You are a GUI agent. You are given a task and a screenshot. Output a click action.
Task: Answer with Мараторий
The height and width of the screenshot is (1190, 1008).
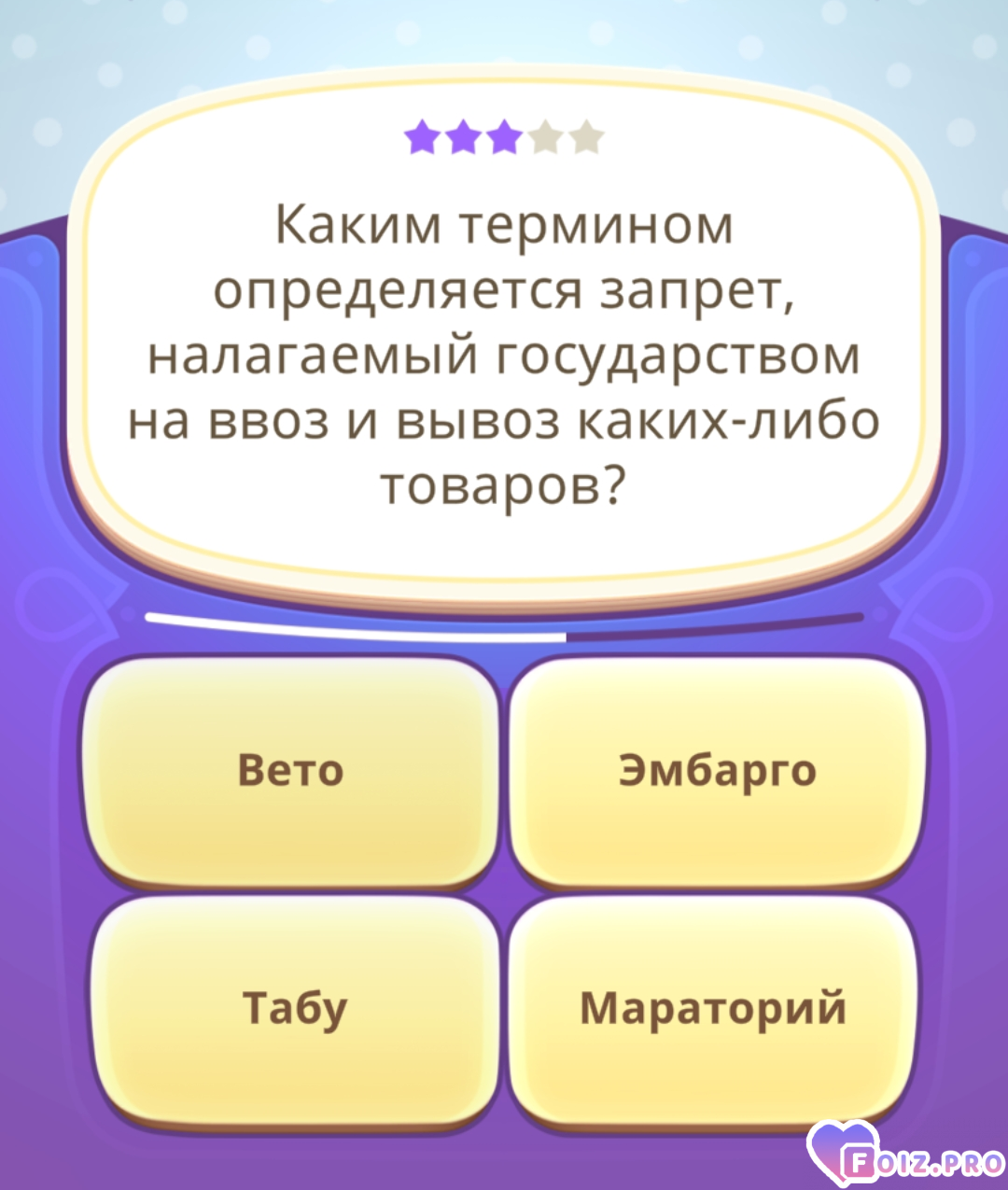click(x=714, y=1010)
